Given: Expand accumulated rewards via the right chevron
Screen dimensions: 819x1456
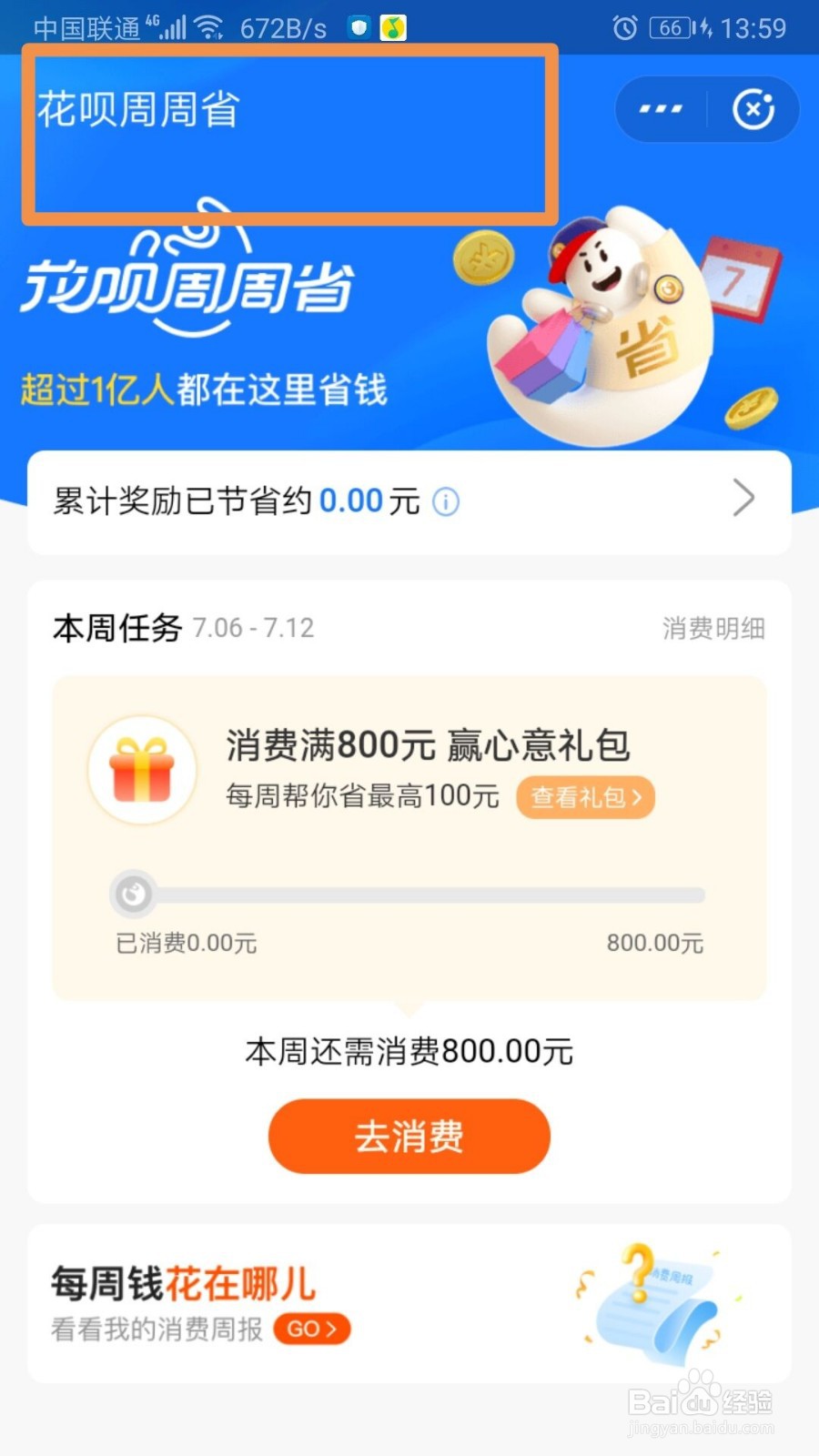Looking at the screenshot, I should (x=744, y=500).
